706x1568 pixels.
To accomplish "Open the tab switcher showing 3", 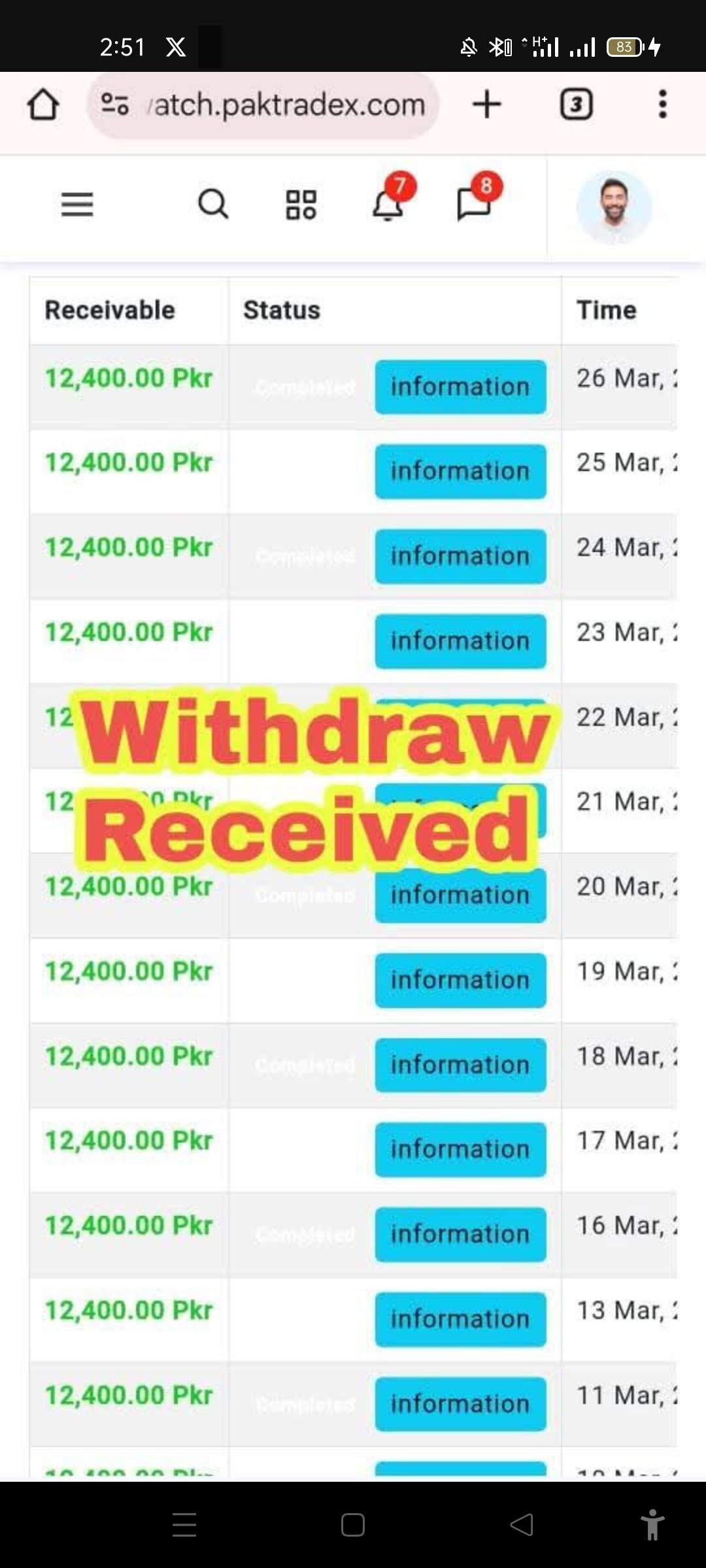I will pyautogui.click(x=577, y=105).
